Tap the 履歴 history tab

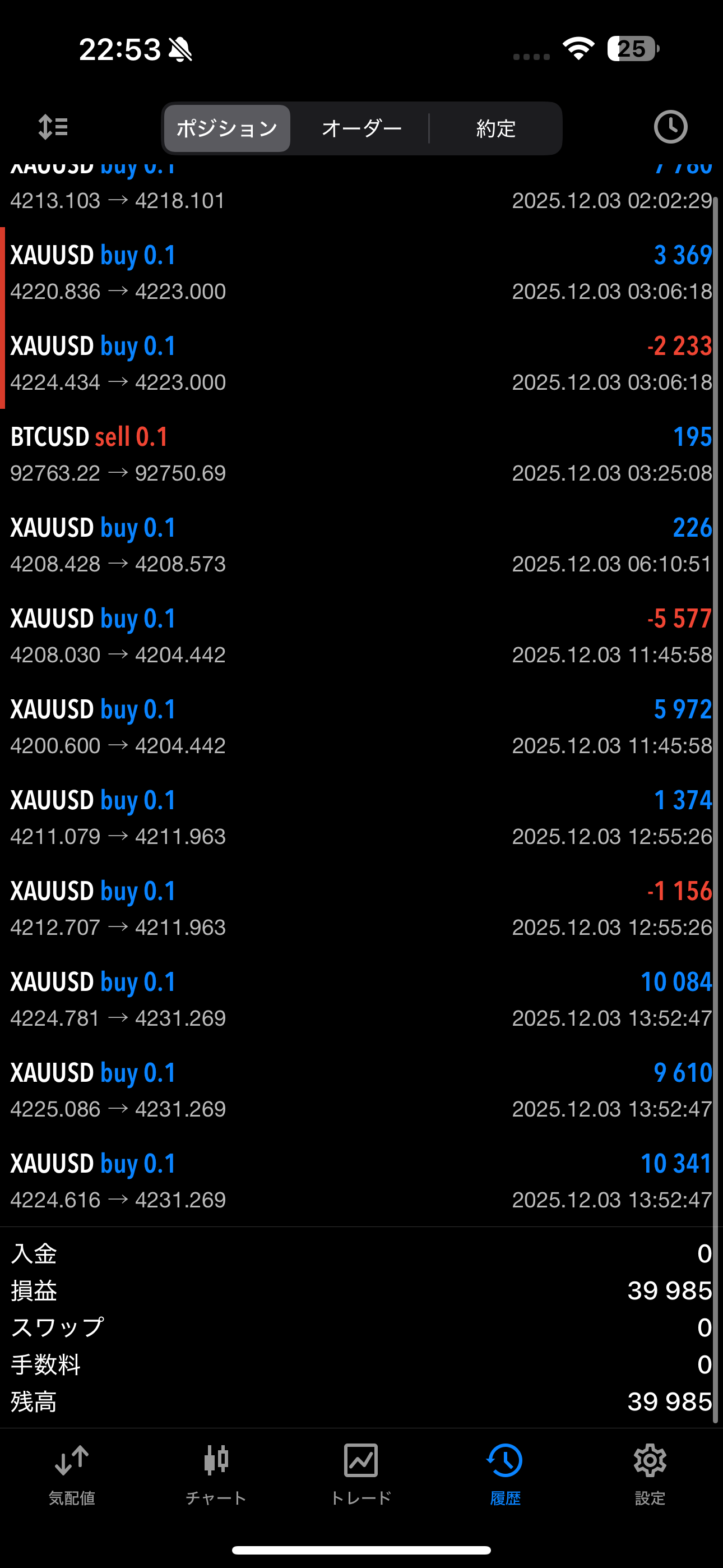tap(505, 1474)
